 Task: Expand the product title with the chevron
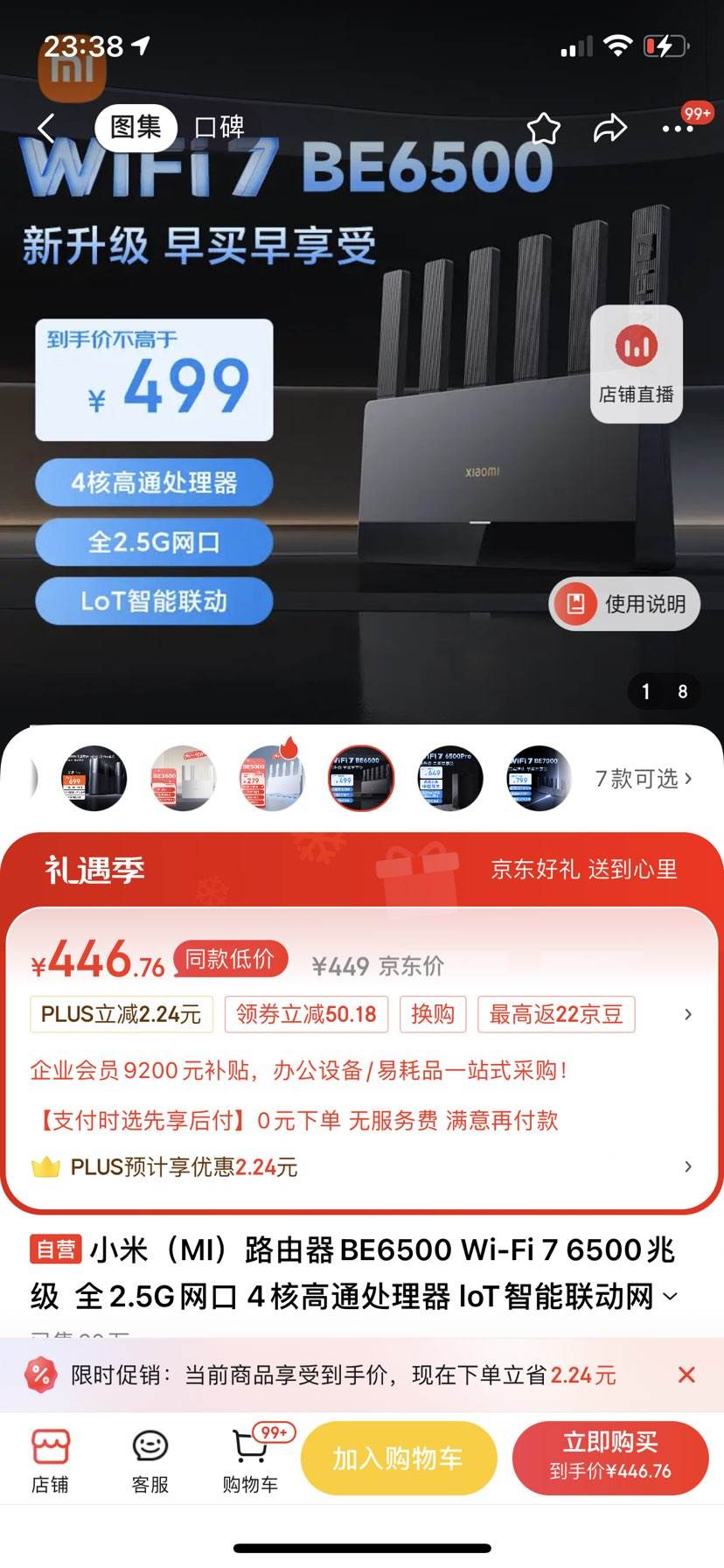pyautogui.click(x=671, y=1297)
